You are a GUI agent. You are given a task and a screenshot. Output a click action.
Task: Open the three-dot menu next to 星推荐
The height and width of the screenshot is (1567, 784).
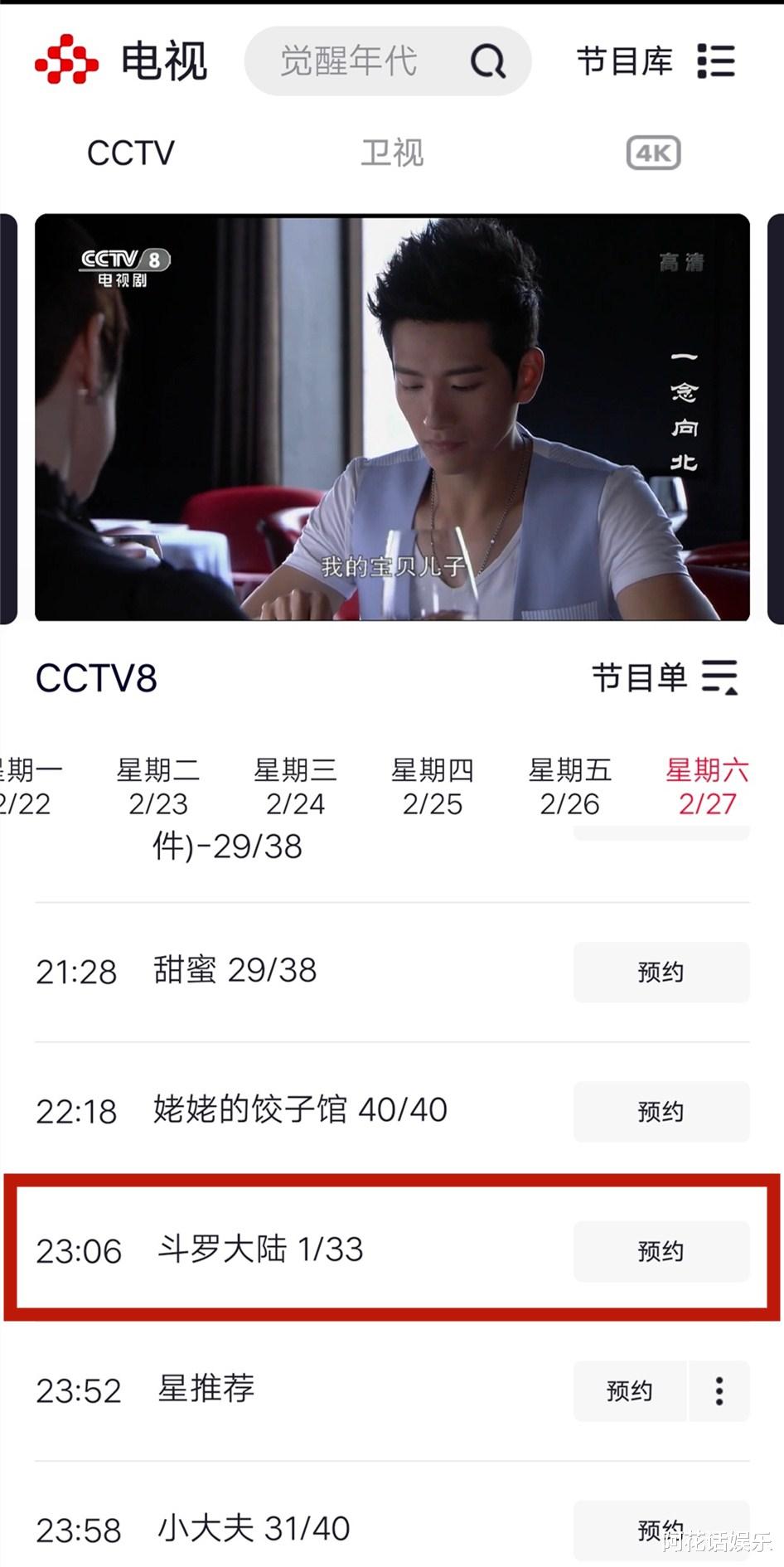(x=720, y=1391)
